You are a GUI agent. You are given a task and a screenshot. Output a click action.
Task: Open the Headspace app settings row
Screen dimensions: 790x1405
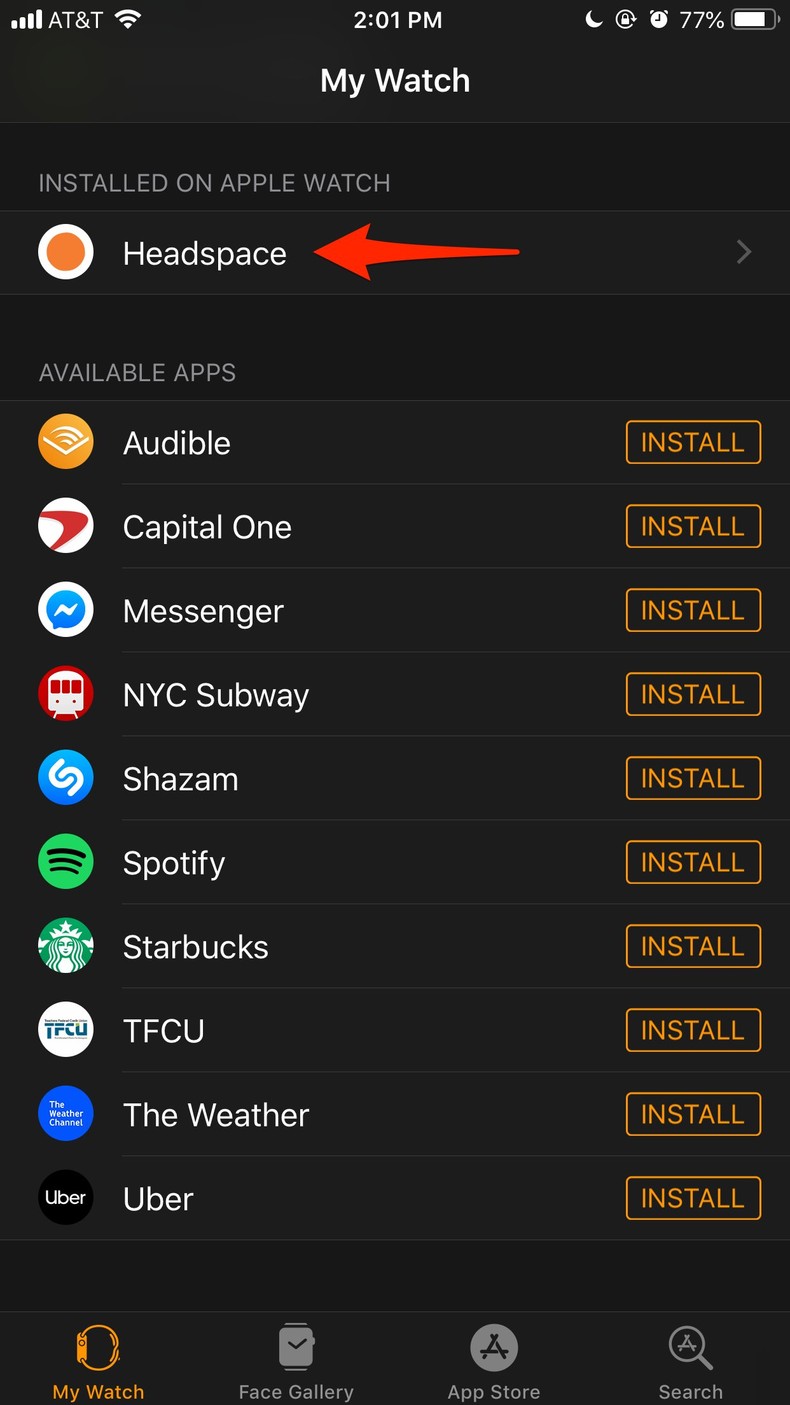395,253
